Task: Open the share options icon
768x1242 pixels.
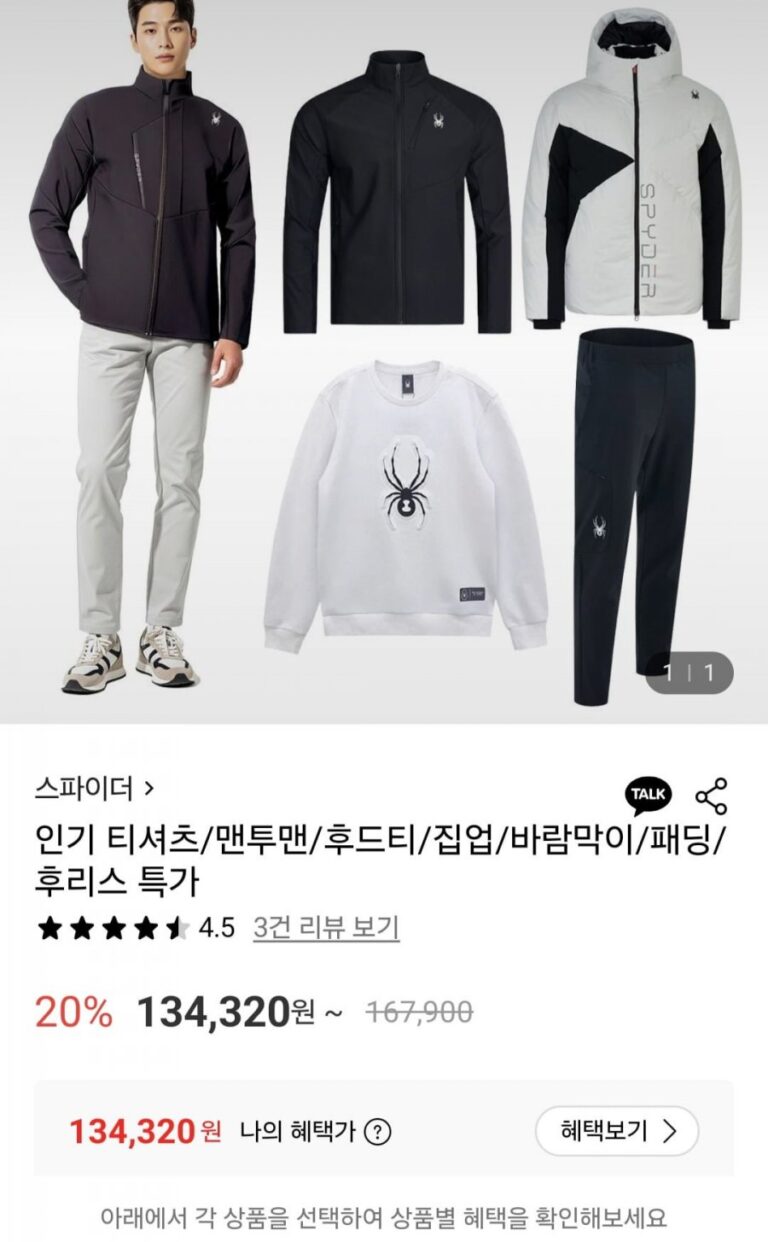Action: (x=711, y=796)
